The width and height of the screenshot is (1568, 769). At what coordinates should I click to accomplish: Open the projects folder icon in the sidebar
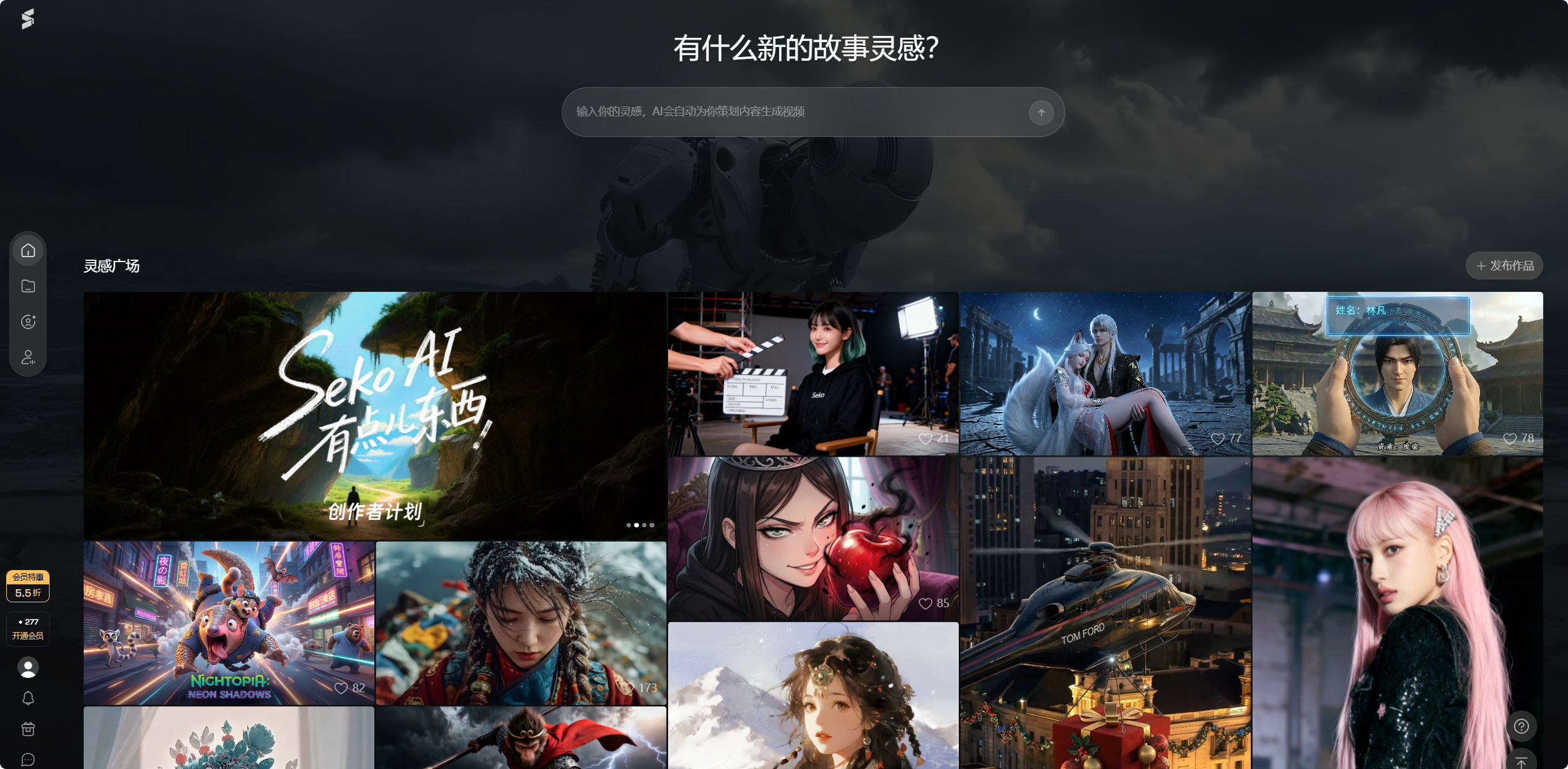pos(28,286)
